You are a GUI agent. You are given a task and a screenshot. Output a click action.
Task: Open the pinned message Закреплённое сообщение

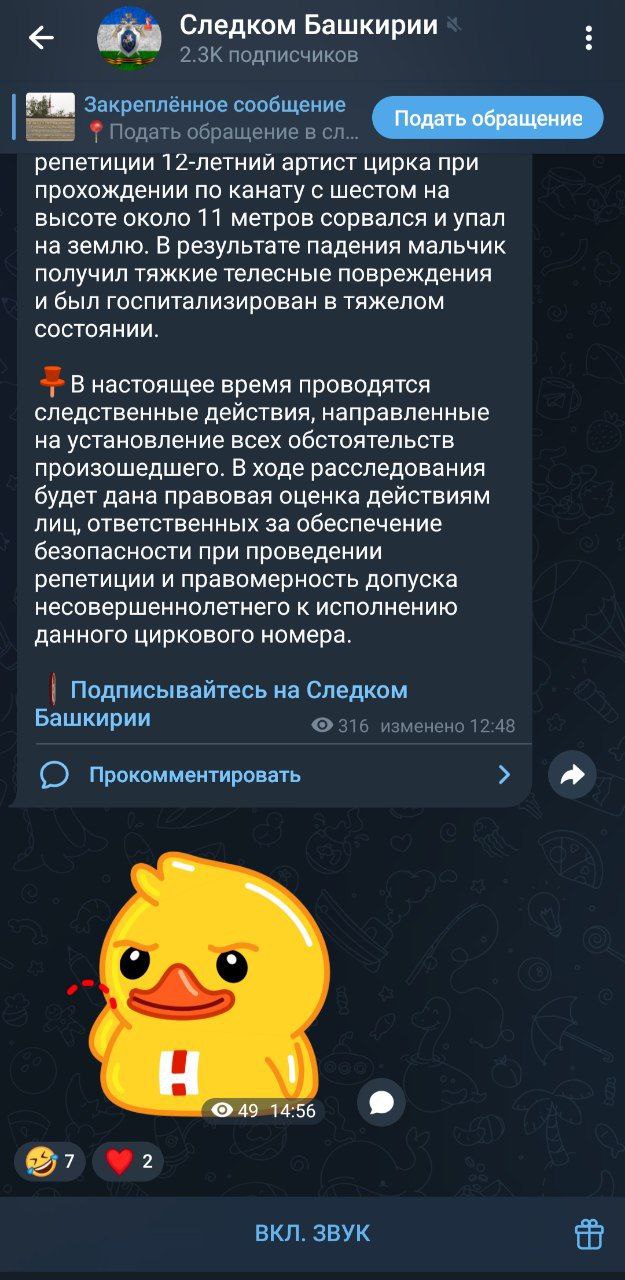coord(190,118)
